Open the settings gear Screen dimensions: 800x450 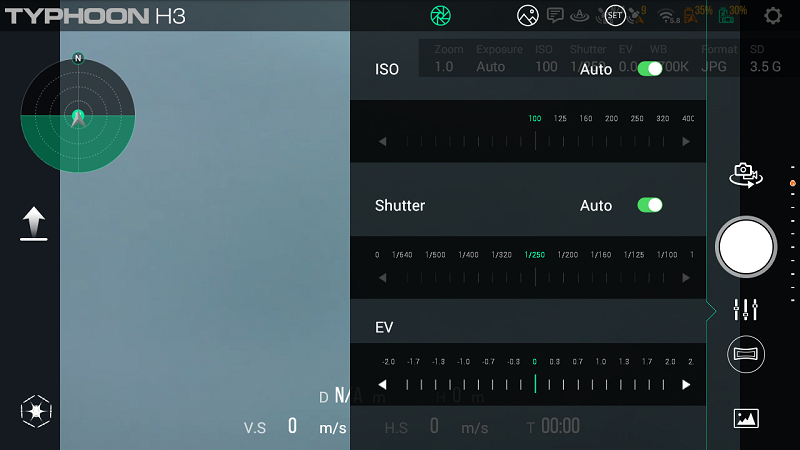coord(773,15)
